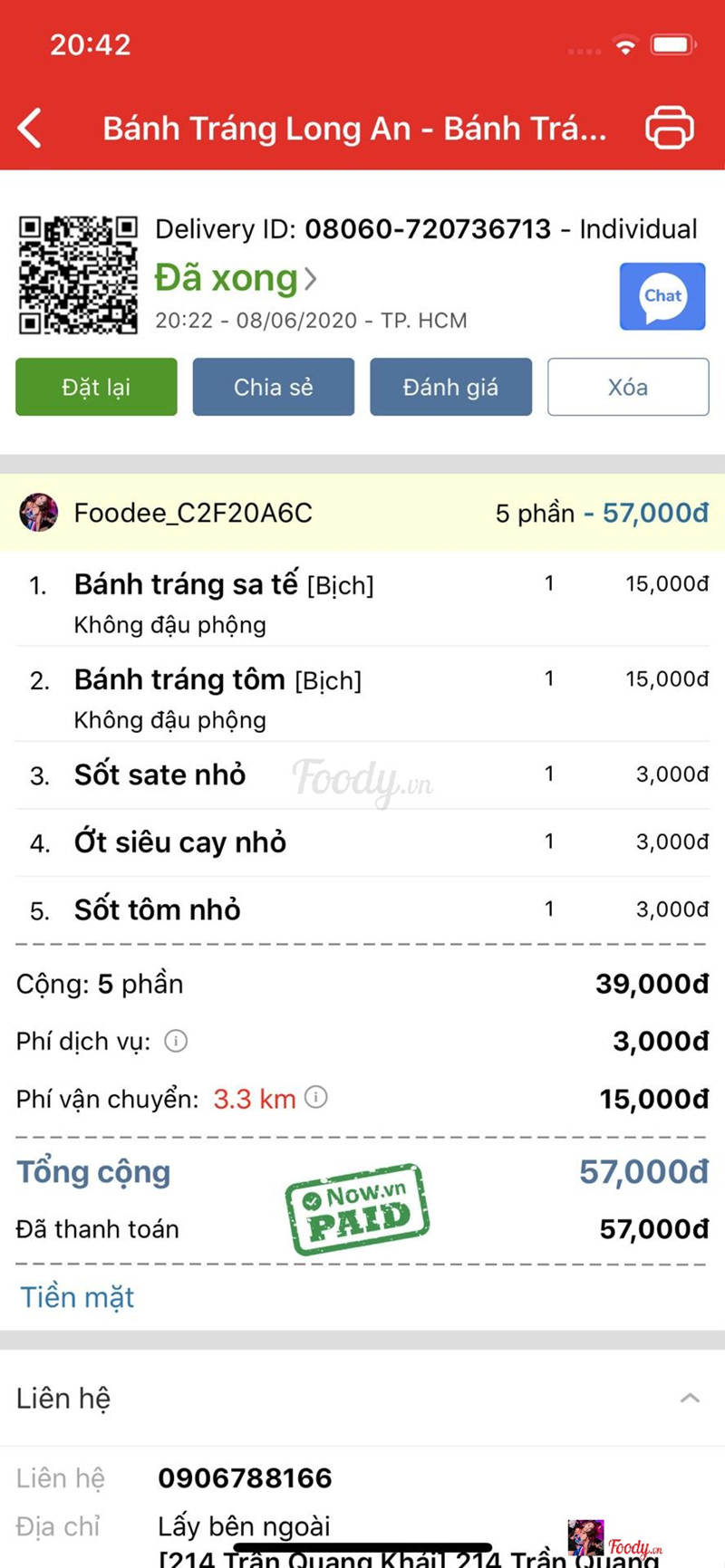Share order via Chia sẻ
Image resolution: width=725 pixels, height=1568 pixels.
pos(273,387)
